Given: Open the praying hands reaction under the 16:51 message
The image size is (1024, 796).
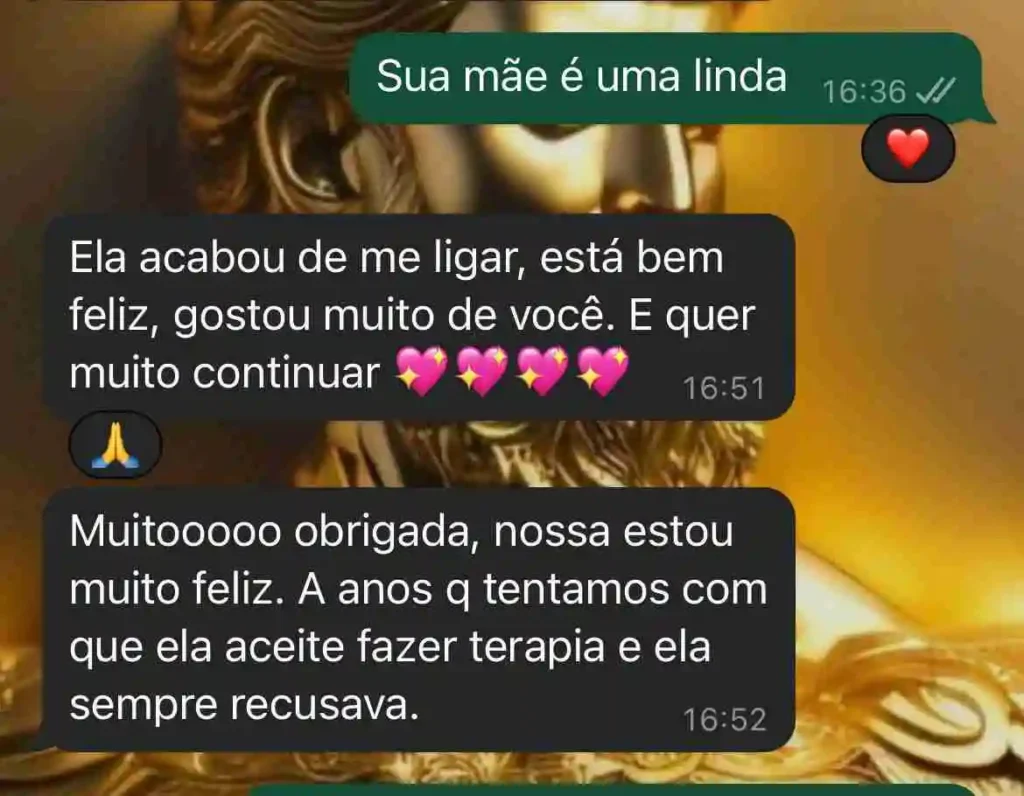Looking at the screenshot, I should click(x=114, y=444).
